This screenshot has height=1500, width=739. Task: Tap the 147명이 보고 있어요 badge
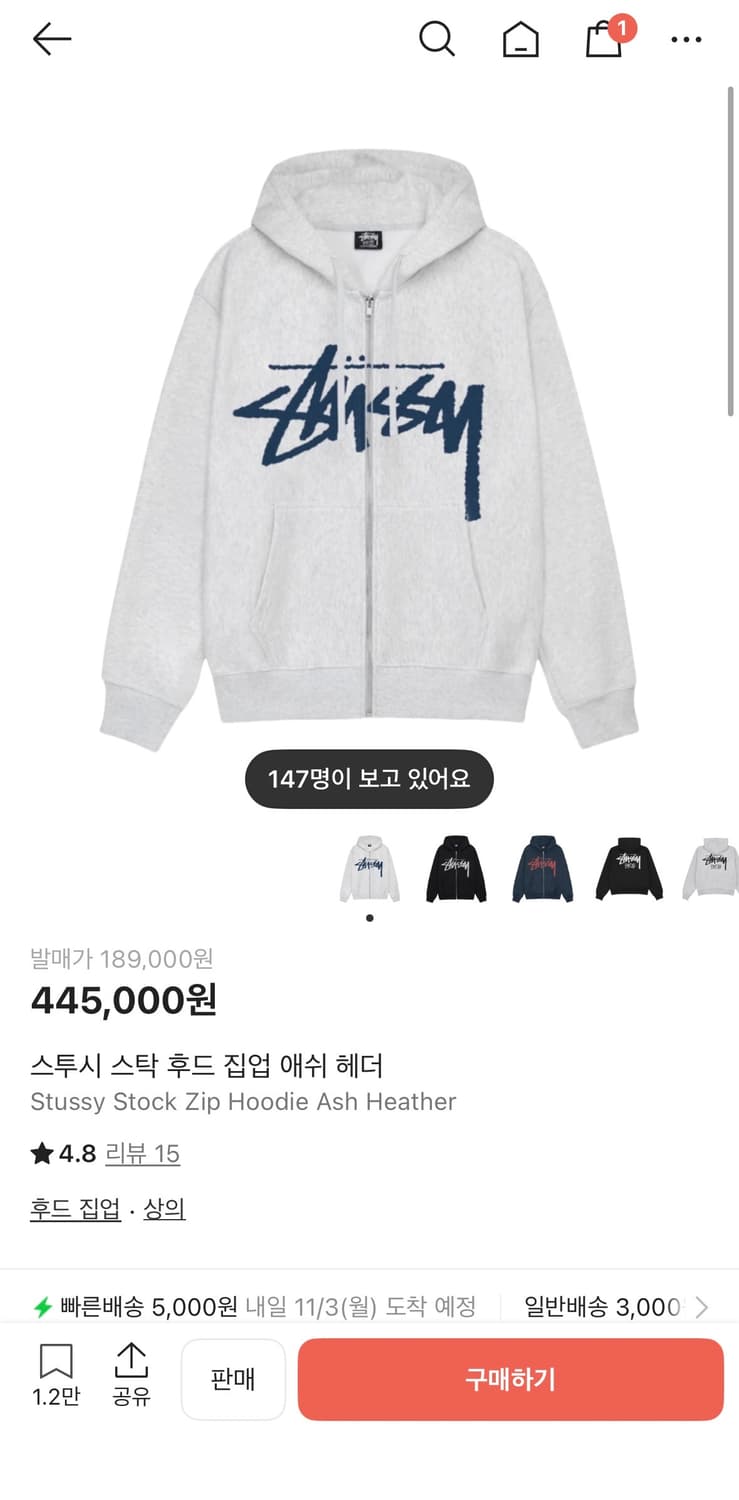pos(369,778)
